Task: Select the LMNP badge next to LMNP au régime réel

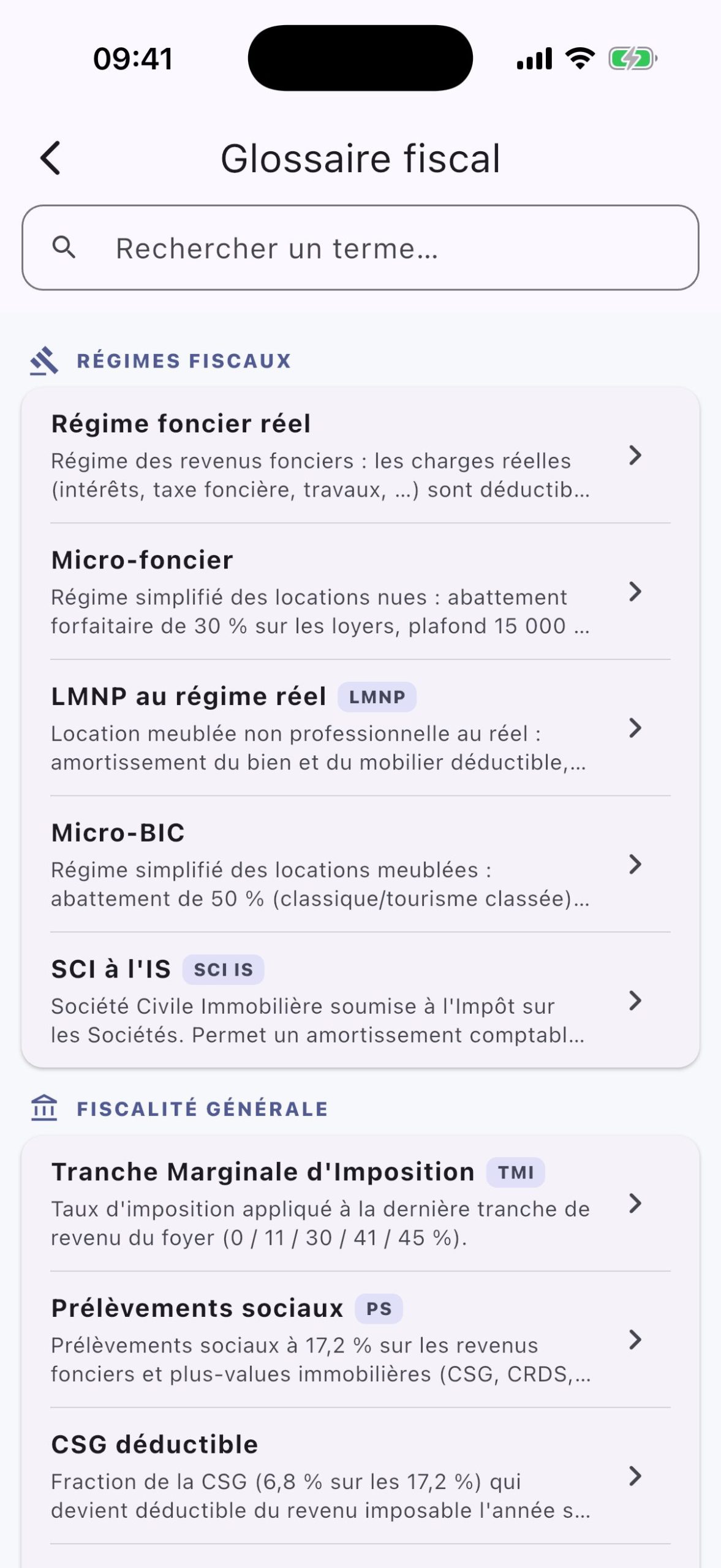Action: [377, 696]
